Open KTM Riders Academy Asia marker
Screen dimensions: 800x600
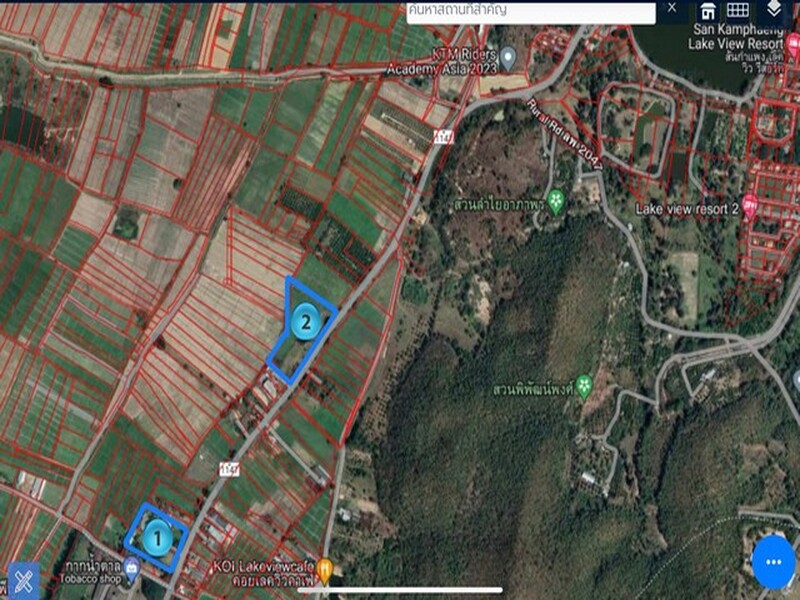pos(508,57)
